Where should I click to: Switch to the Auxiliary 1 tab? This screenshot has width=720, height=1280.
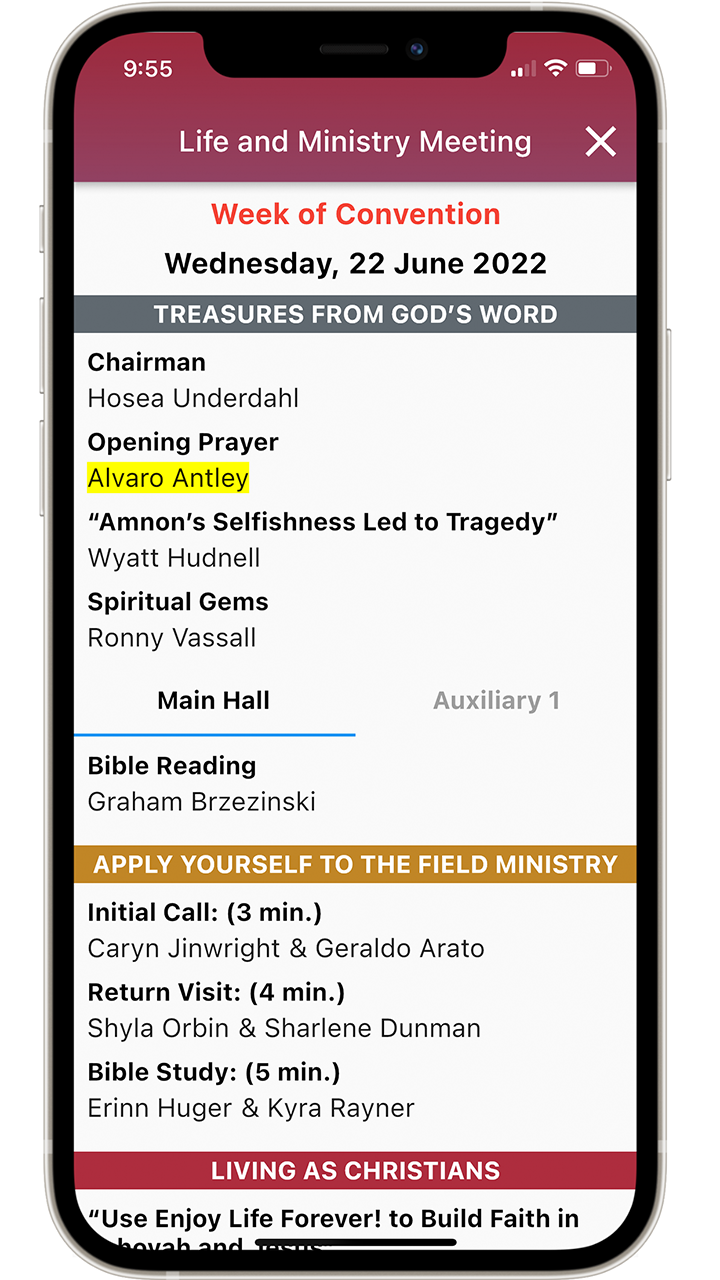coord(496,700)
